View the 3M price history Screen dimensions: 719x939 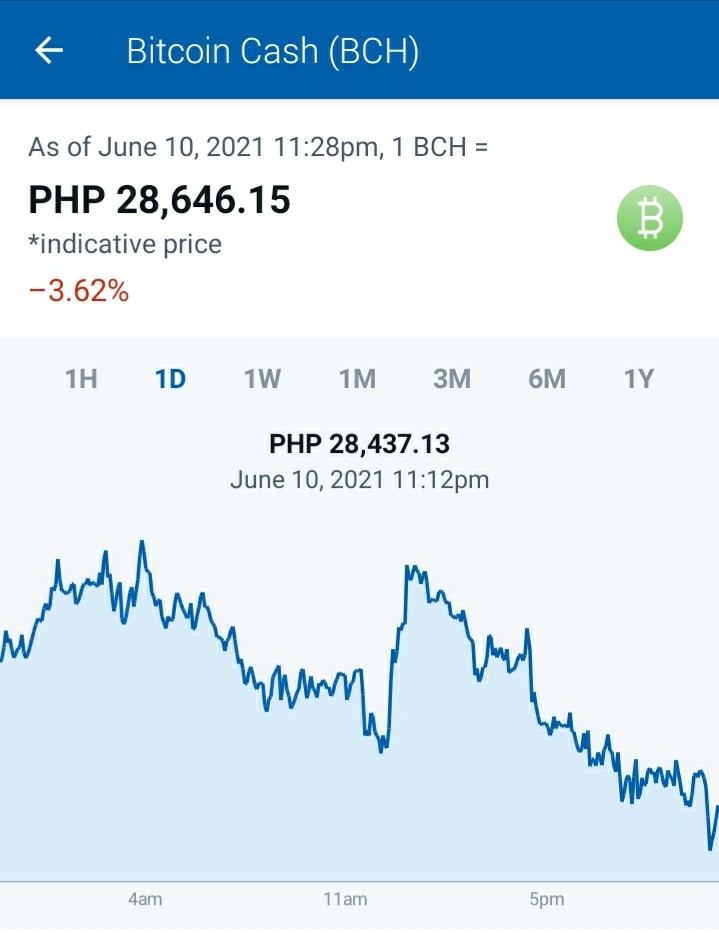pyautogui.click(x=452, y=379)
